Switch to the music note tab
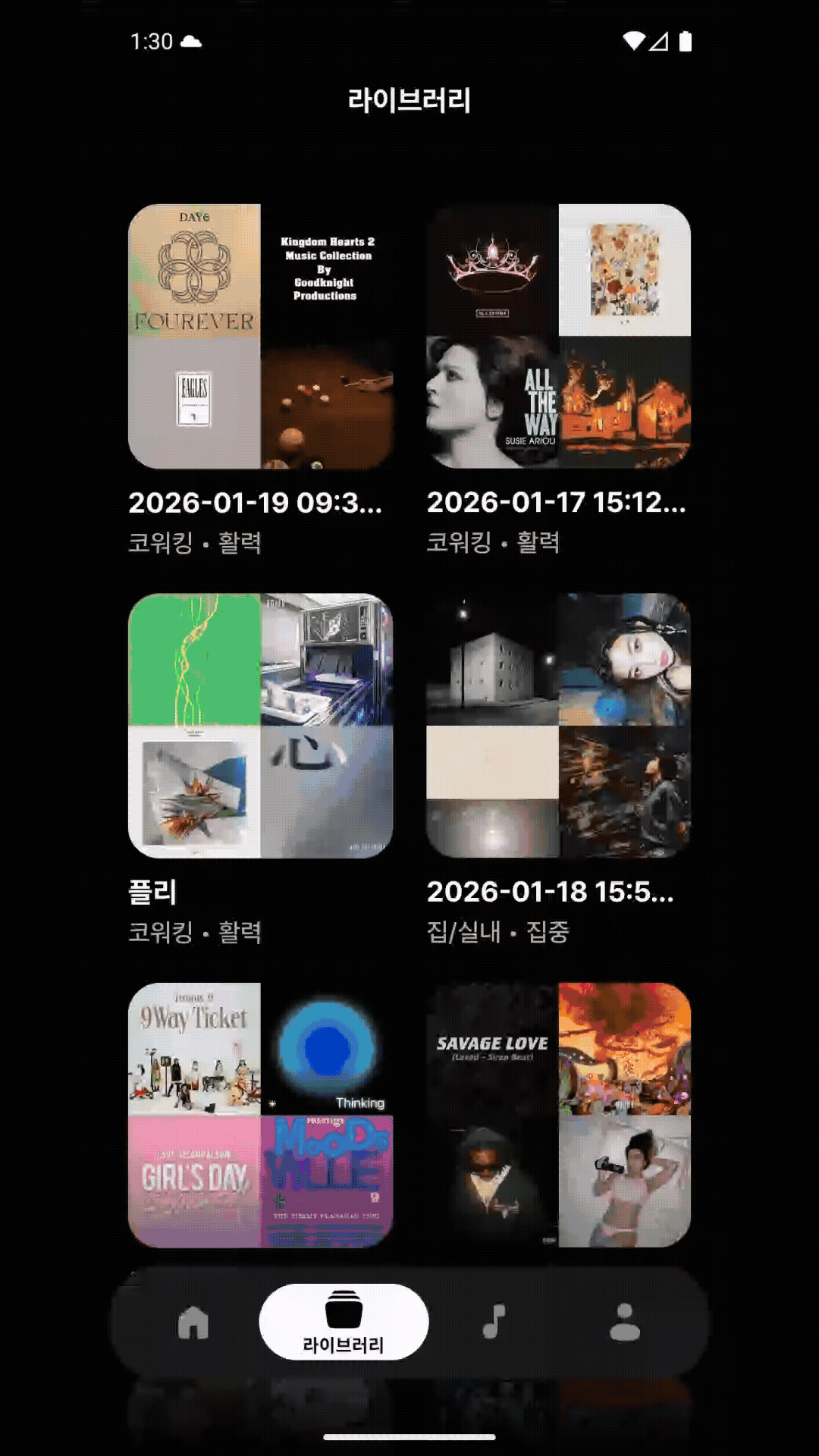819x1456 pixels. point(494,1322)
